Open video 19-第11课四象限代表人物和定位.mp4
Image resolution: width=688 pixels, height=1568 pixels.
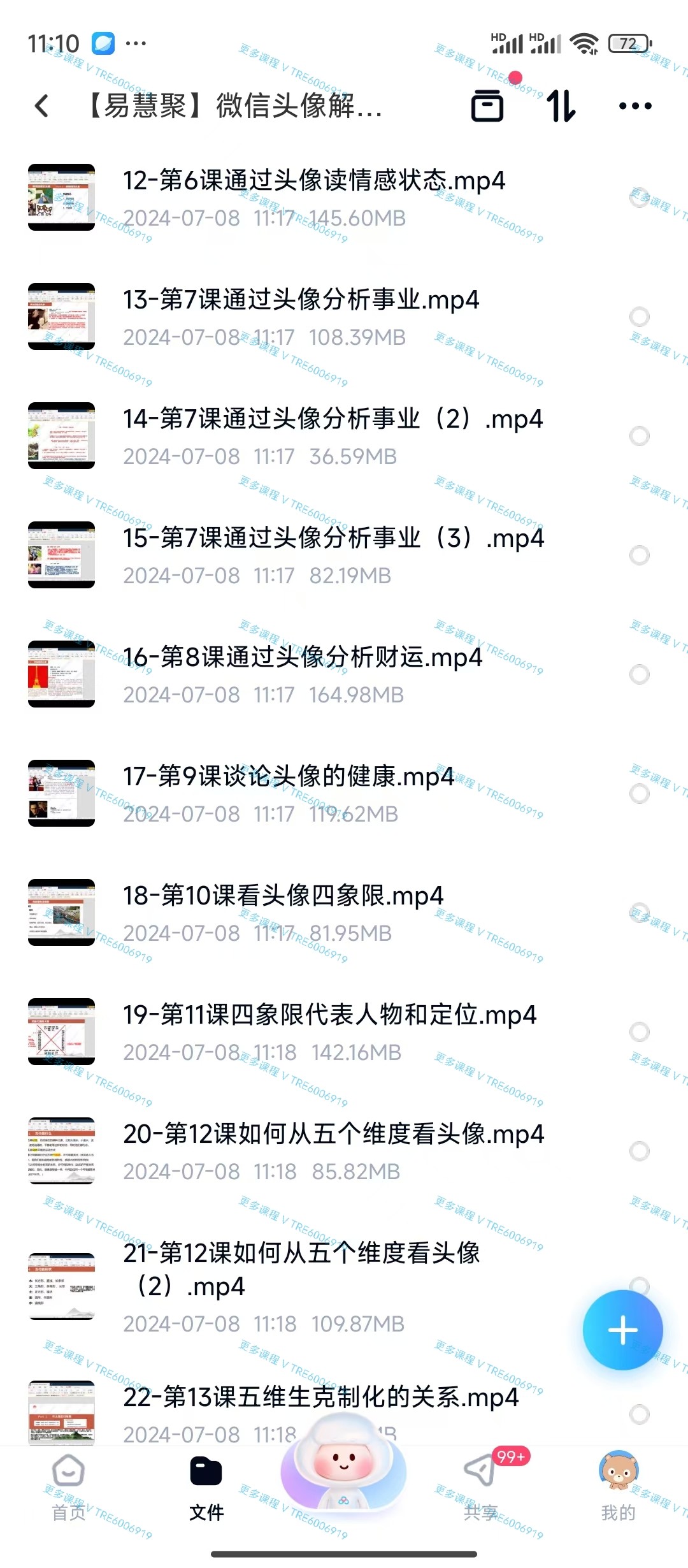pos(329,1015)
